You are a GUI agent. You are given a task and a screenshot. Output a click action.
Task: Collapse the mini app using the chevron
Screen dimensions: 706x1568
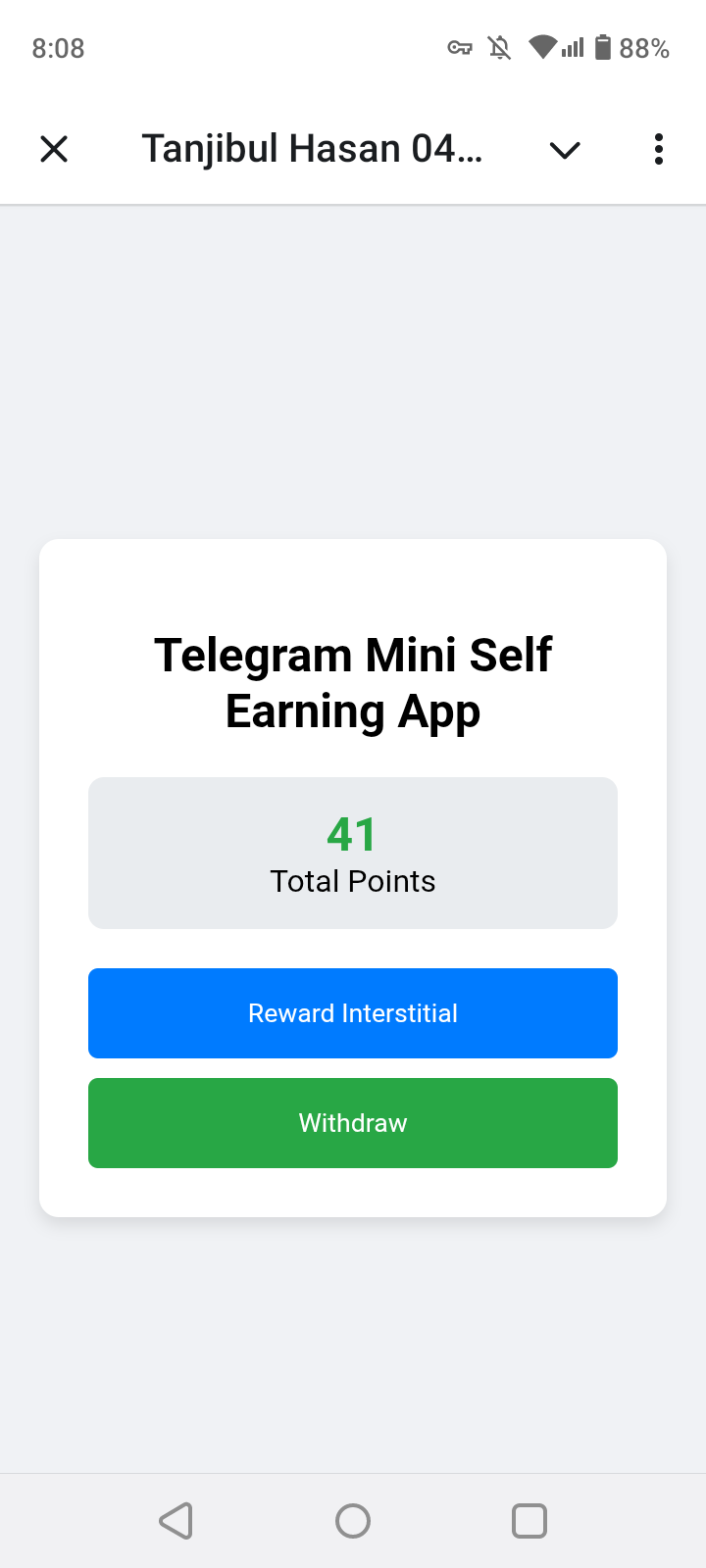565,150
